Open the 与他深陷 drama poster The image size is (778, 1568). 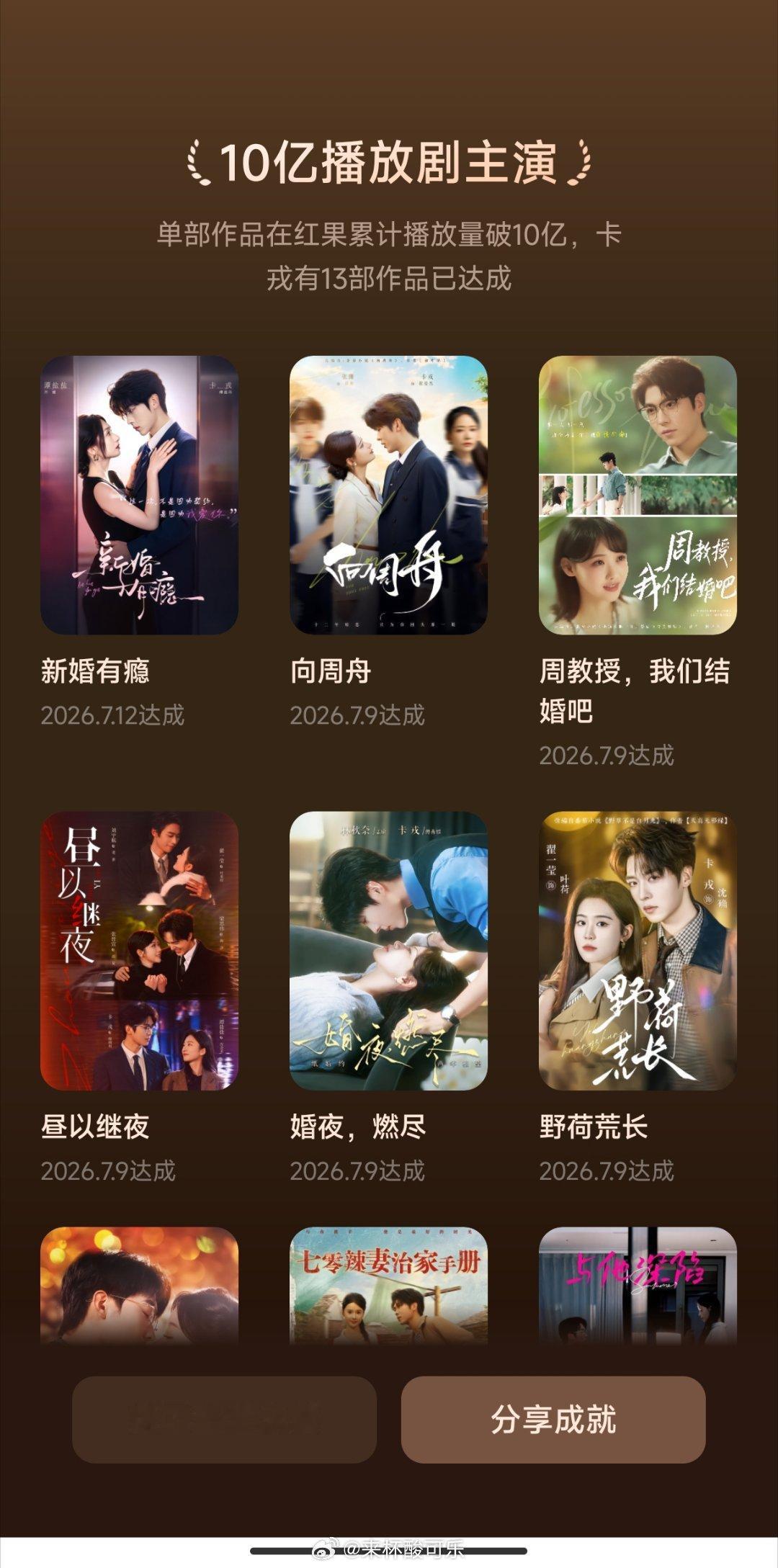(638, 1286)
